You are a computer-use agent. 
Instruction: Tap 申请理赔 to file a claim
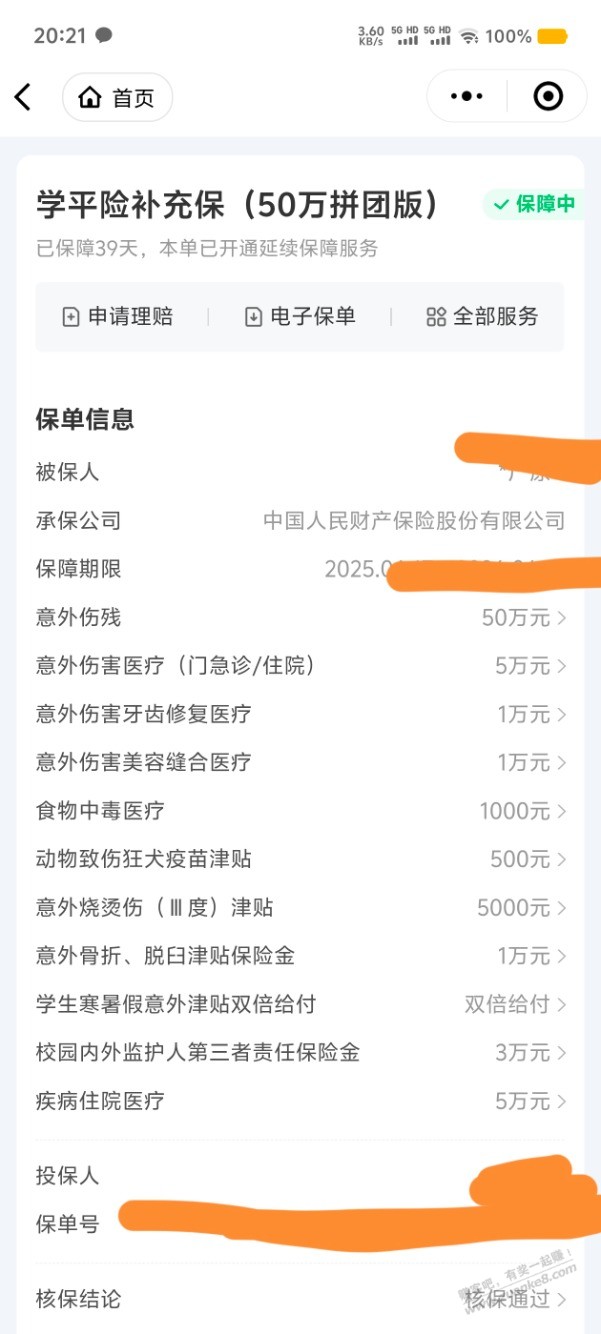118,317
